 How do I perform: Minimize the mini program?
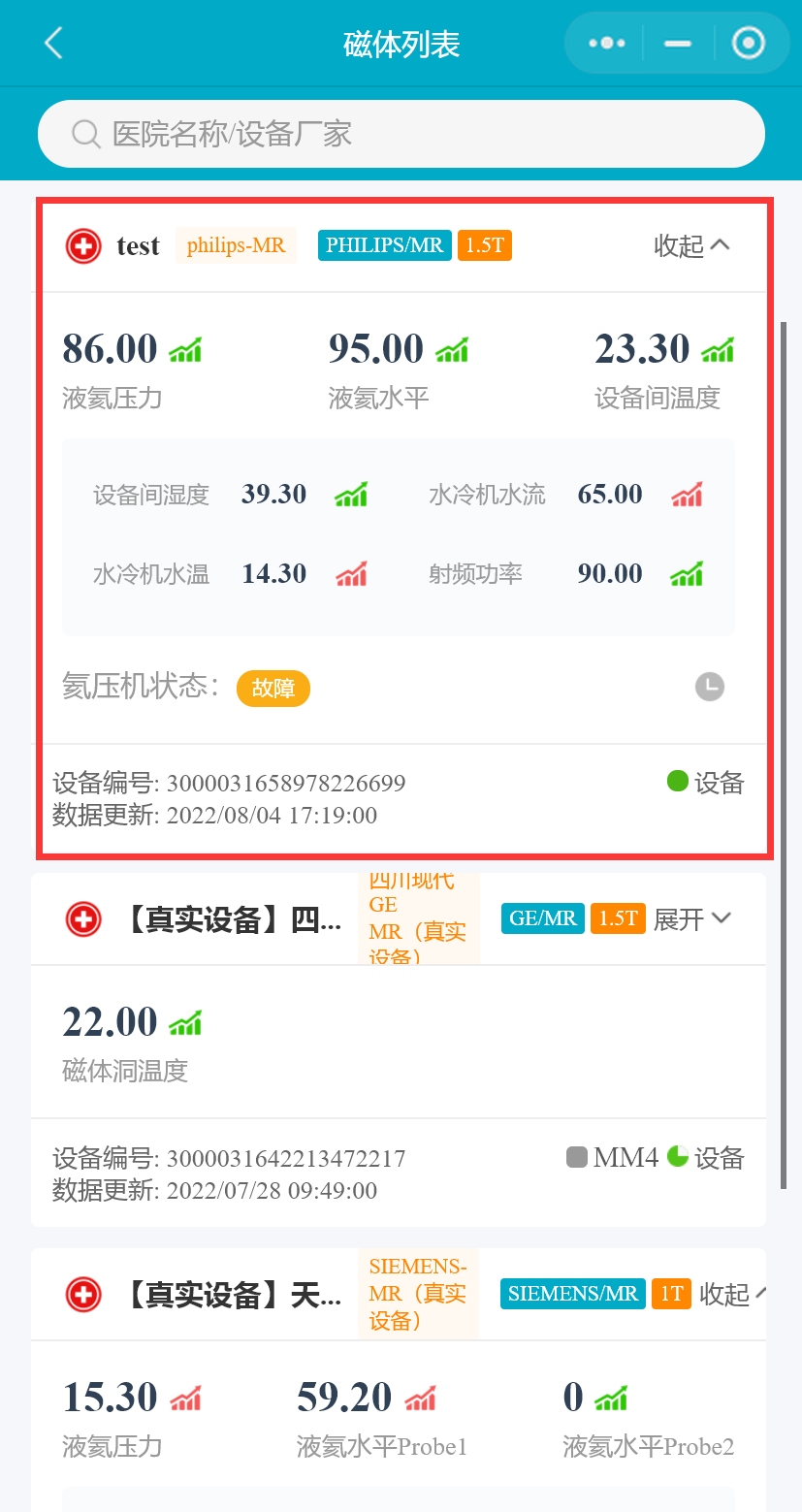(x=677, y=44)
